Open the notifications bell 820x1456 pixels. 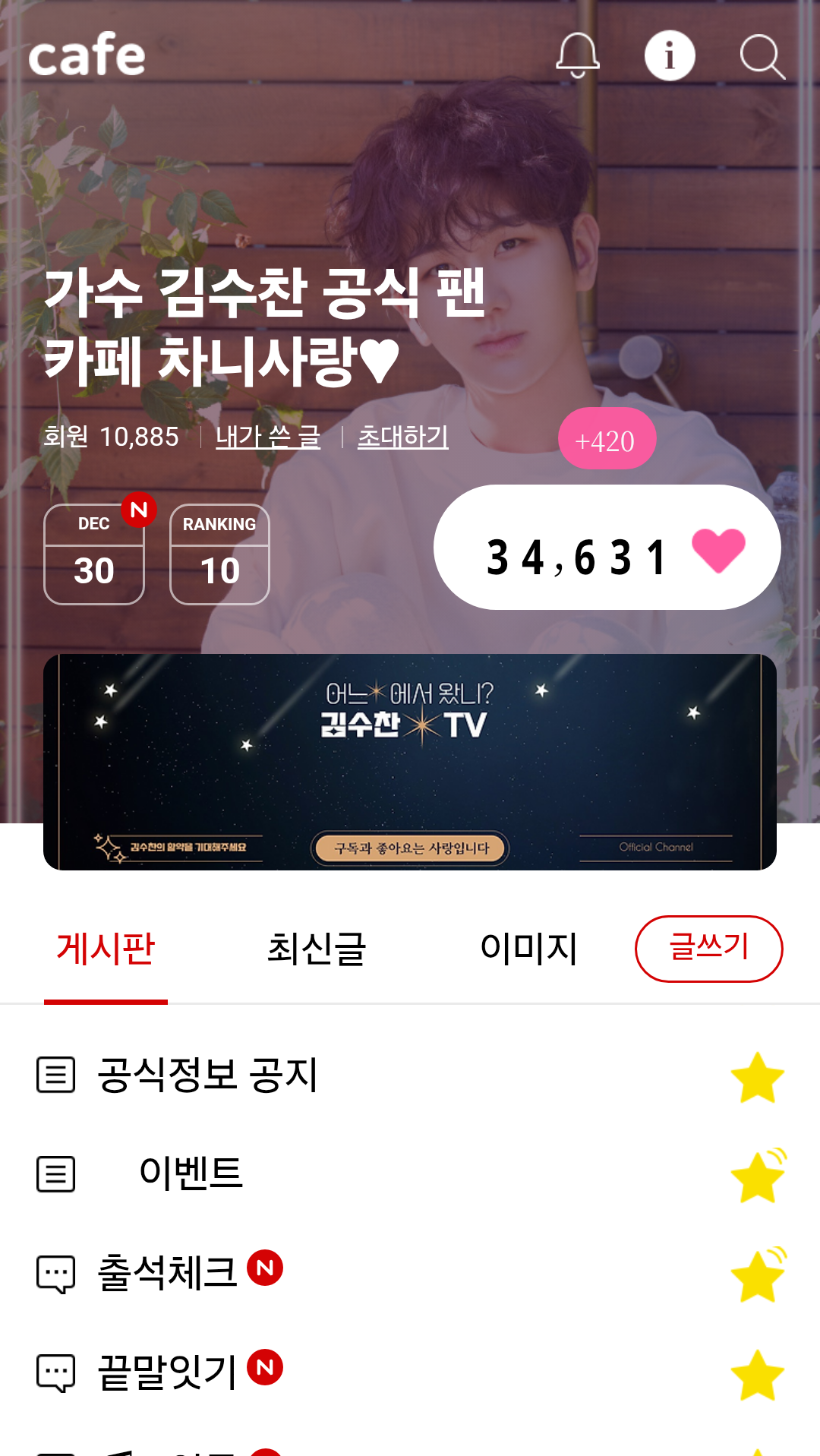tap(578, 55)
